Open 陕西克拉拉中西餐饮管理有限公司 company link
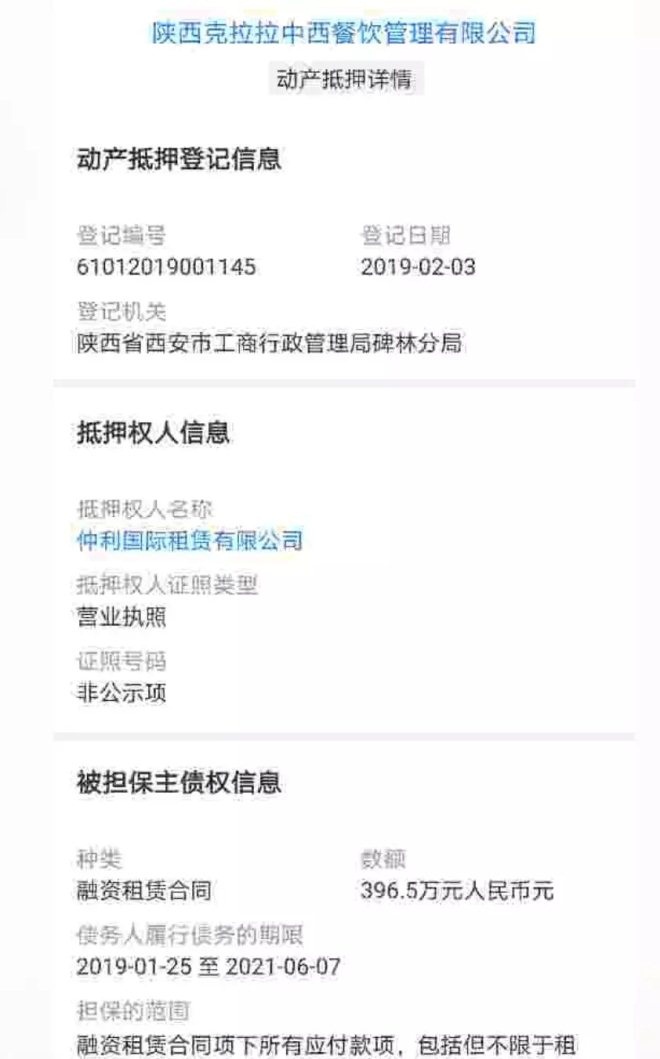This screenshot has height=1059, width=660. click(x=343, y=32)
